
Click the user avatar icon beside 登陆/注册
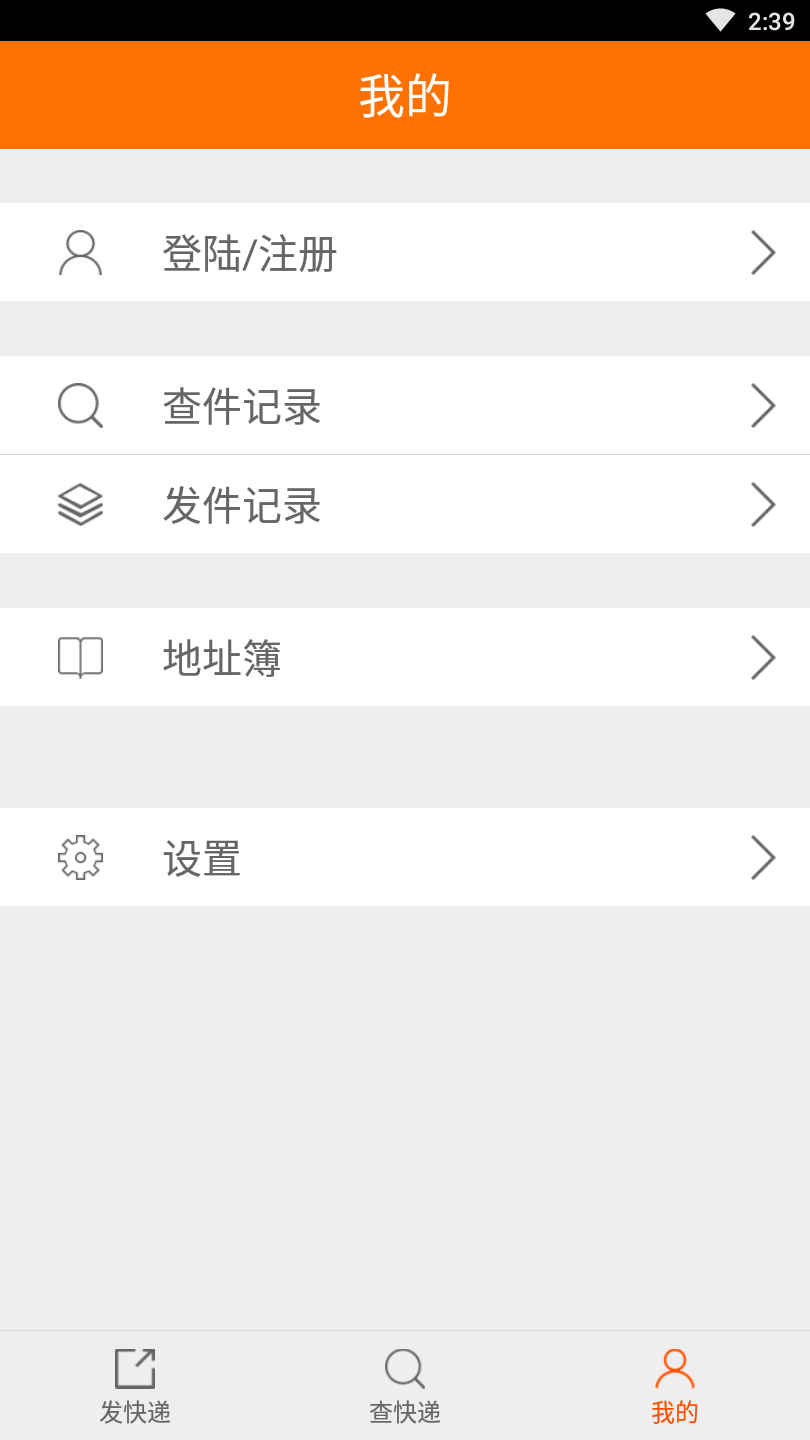click(x=80, y=253)
